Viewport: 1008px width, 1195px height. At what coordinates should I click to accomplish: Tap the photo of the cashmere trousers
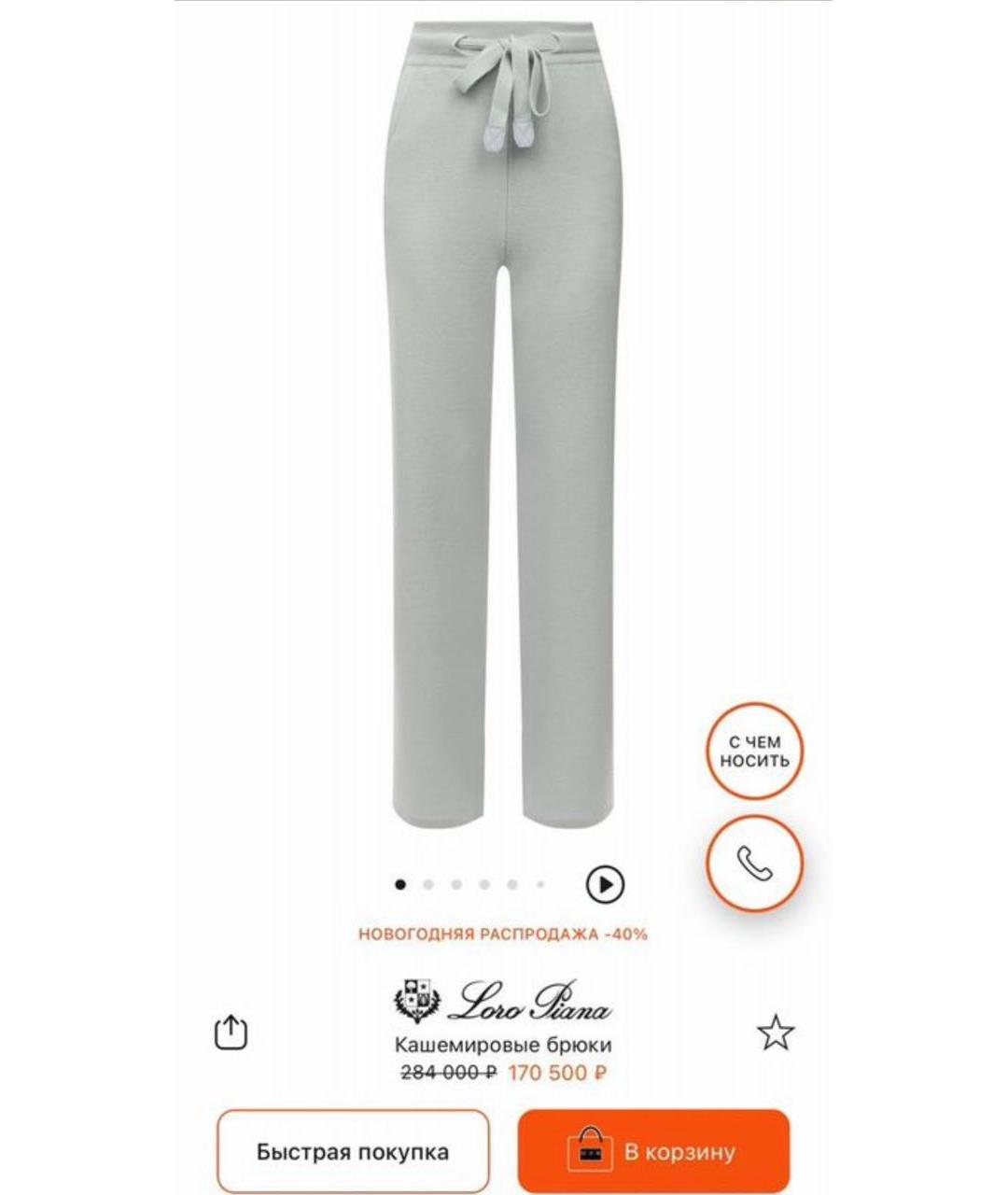[504, 420]
